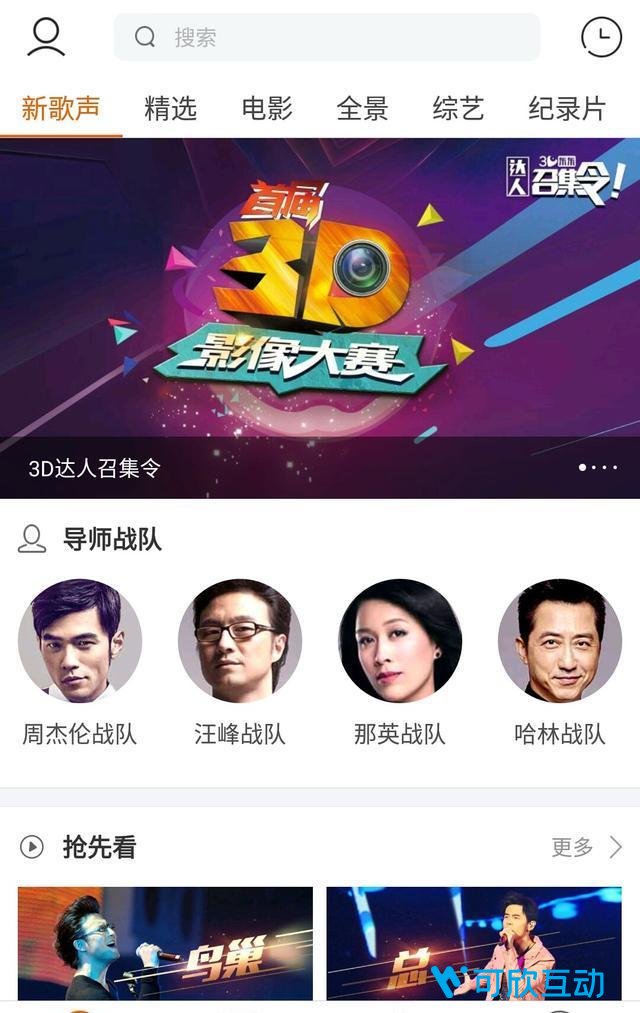Open the watch history clock icon
Image resolution: width=640 pixels, height=1013 pixels.
[x=600, y=37]
